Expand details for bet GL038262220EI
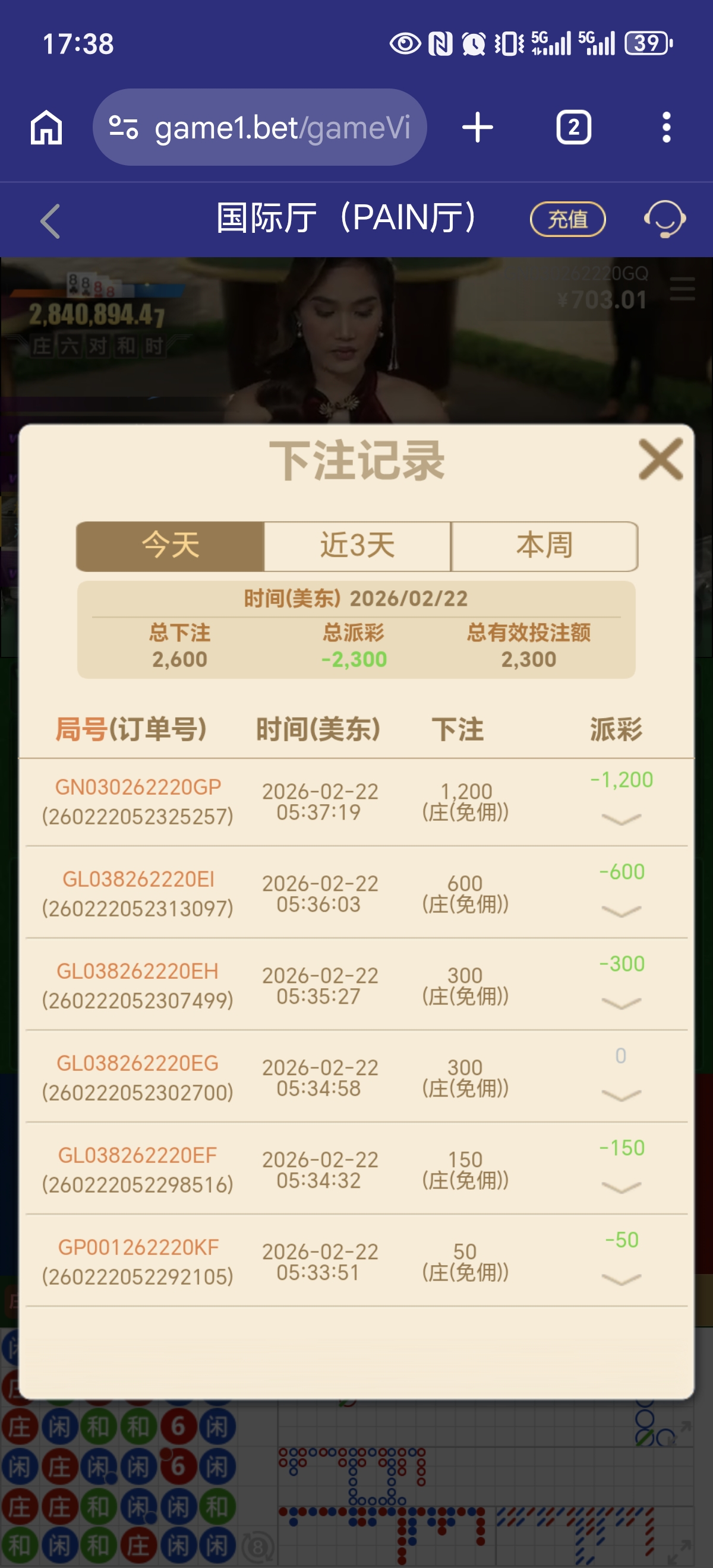The width and height of the screenshot is (713, 1568). [620, 911]
